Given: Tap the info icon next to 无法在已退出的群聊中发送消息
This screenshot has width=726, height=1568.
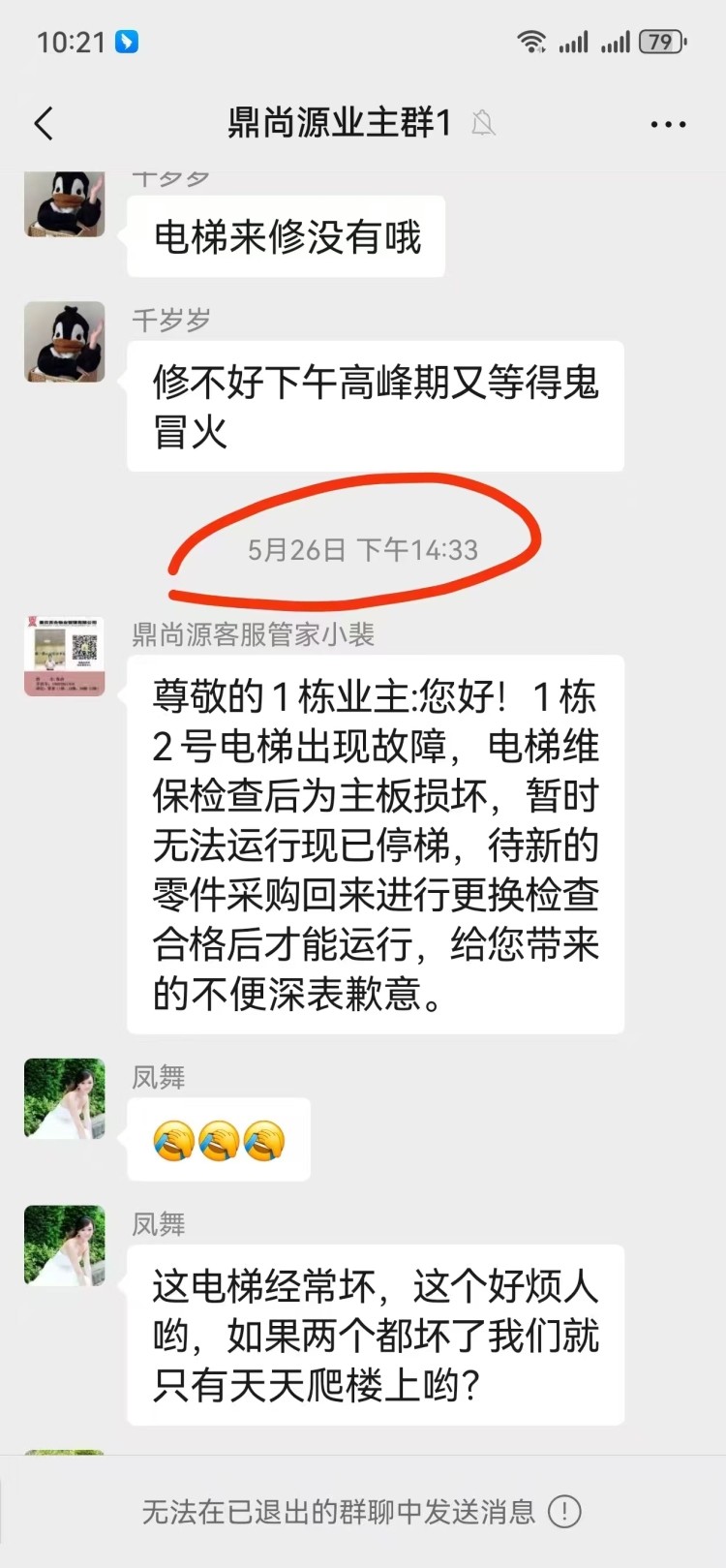Looking at the screenshot, I should pos(564,1511).
